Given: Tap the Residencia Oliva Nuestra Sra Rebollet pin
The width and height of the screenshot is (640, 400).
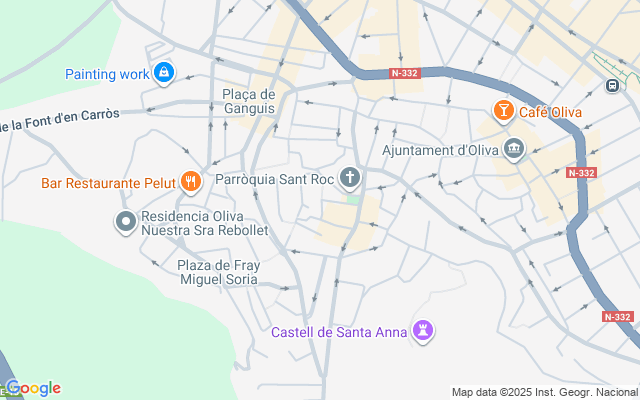Looking at the screenshot, I should (125, 222).
